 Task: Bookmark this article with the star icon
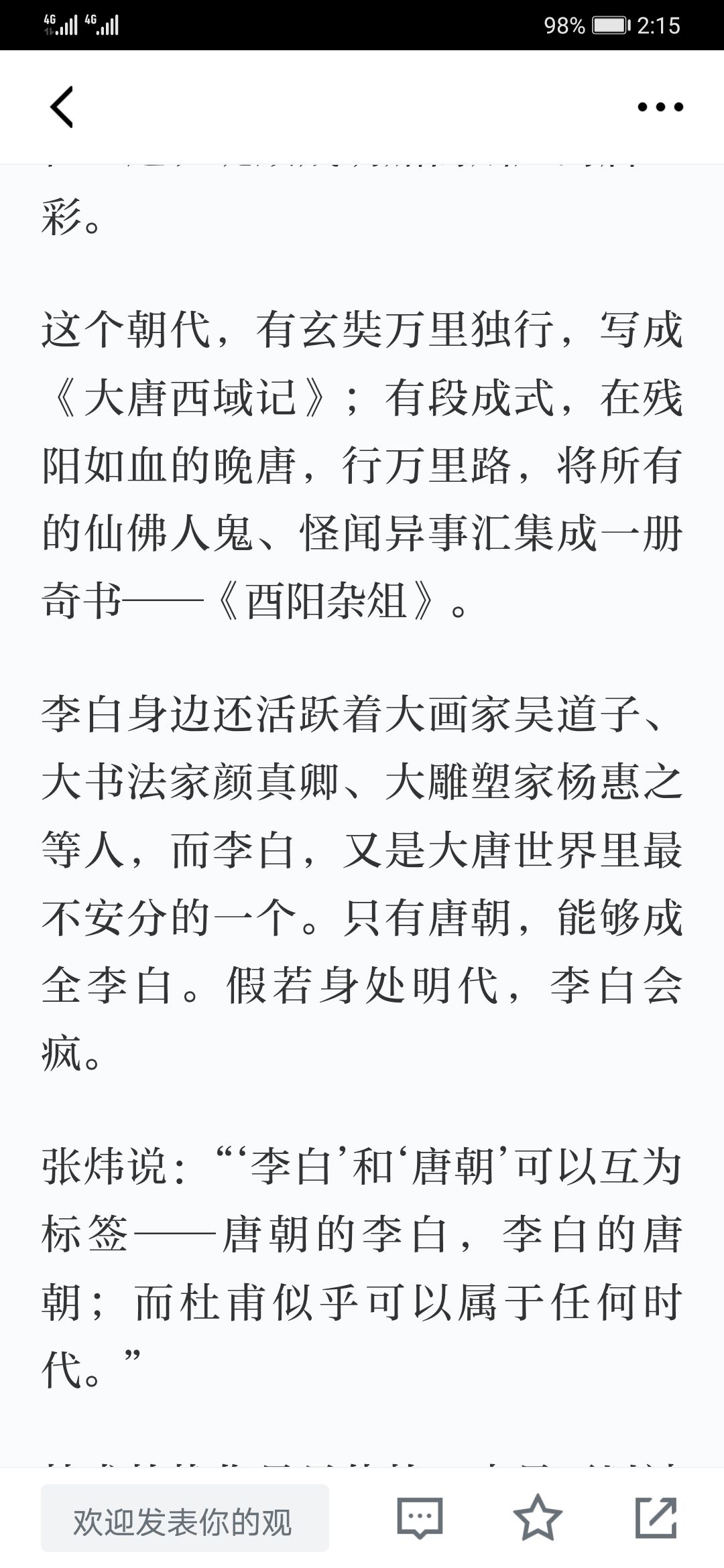point(538,1517)
